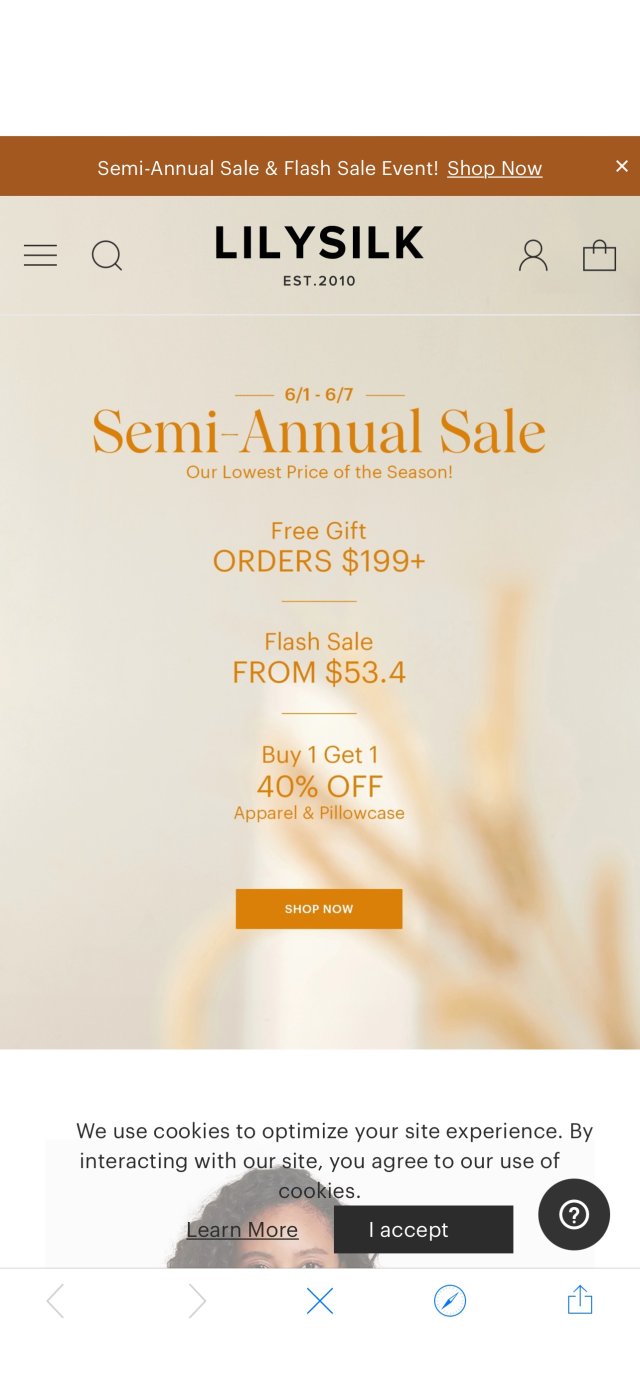
Task: Open the shopping bag
Action: [x=599, y=256]
